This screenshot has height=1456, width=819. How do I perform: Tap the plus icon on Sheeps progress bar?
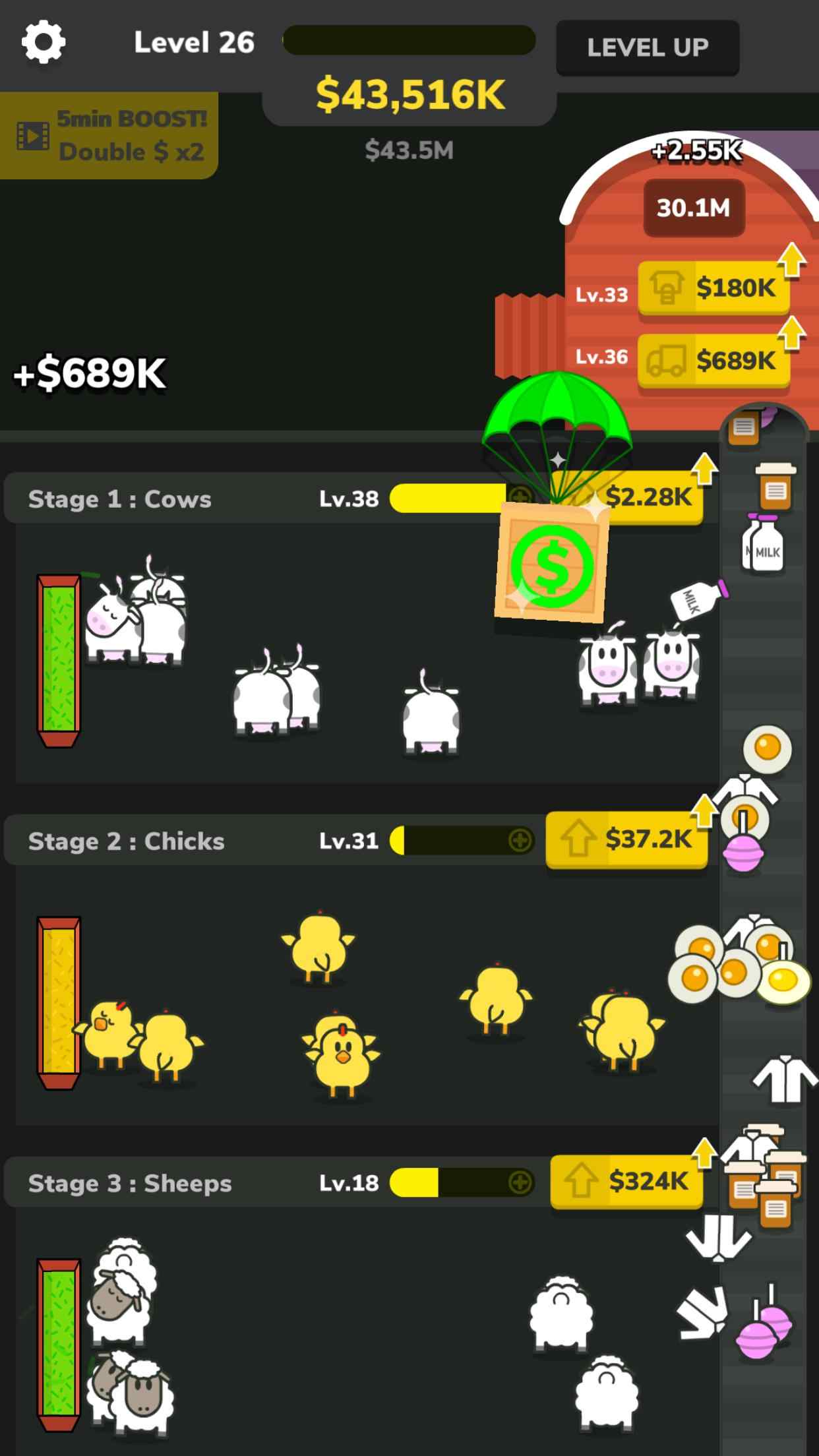click(x=520, y=1183)
